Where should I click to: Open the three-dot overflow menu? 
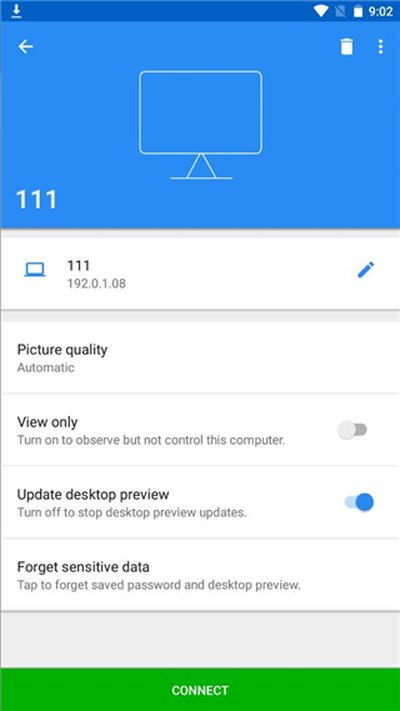(x=380, y=46)
